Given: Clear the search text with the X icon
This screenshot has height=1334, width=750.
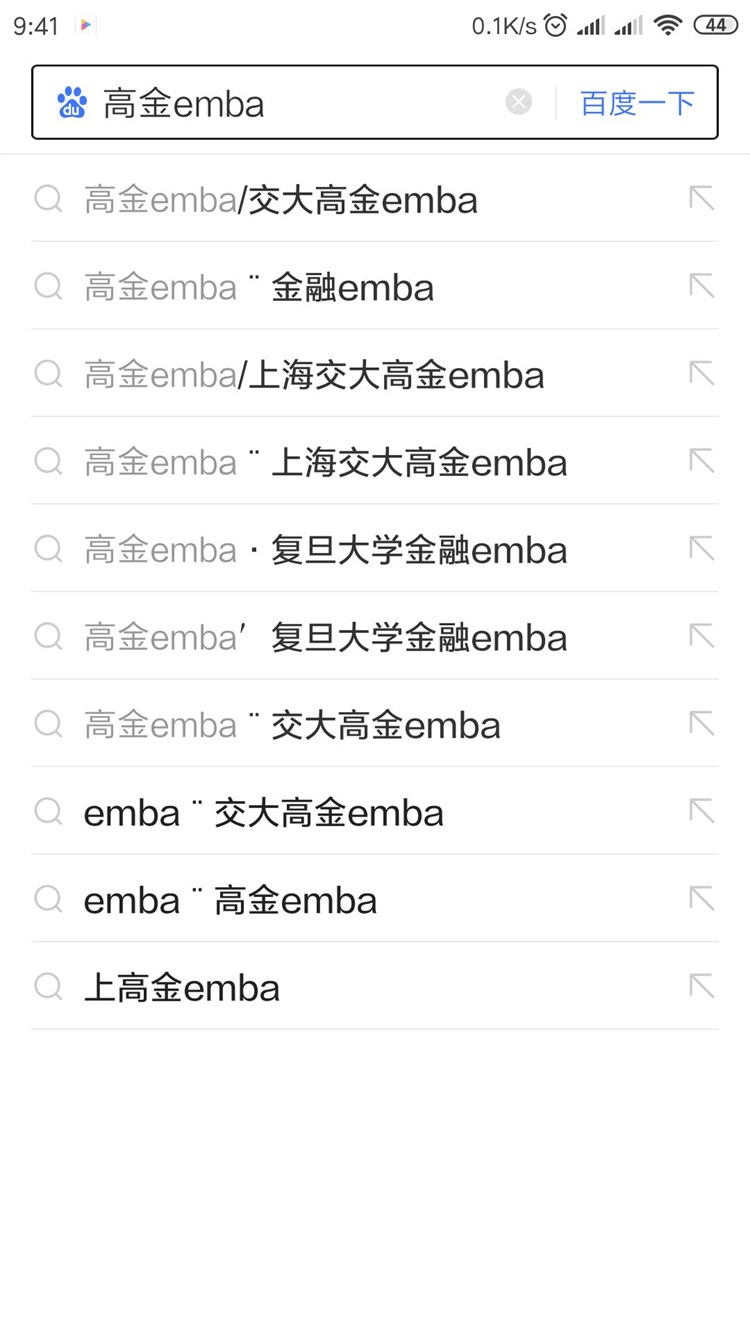Looking at the screenshot, I should coord(518,102).
